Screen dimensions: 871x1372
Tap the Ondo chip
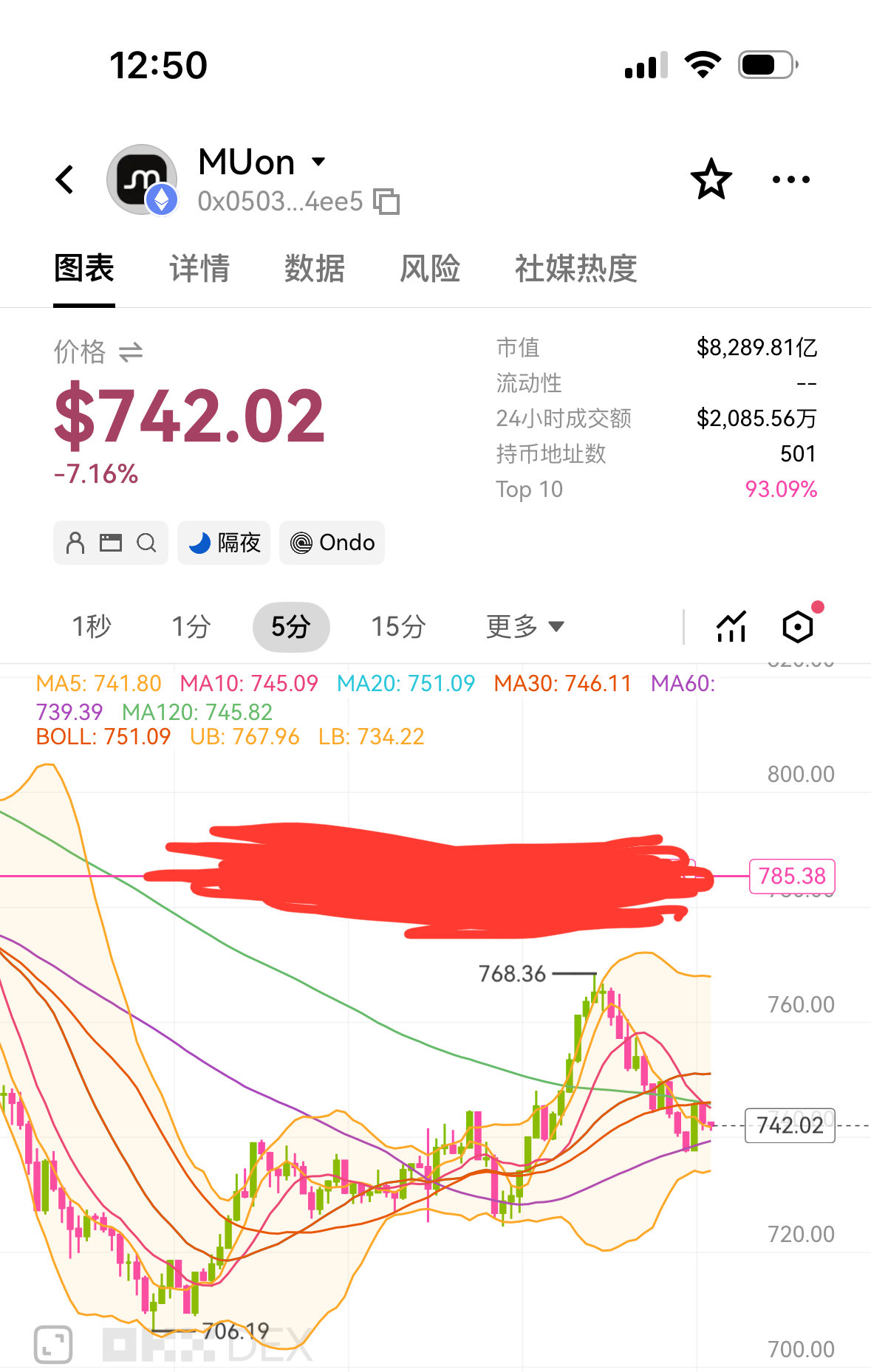pos(332,543)
